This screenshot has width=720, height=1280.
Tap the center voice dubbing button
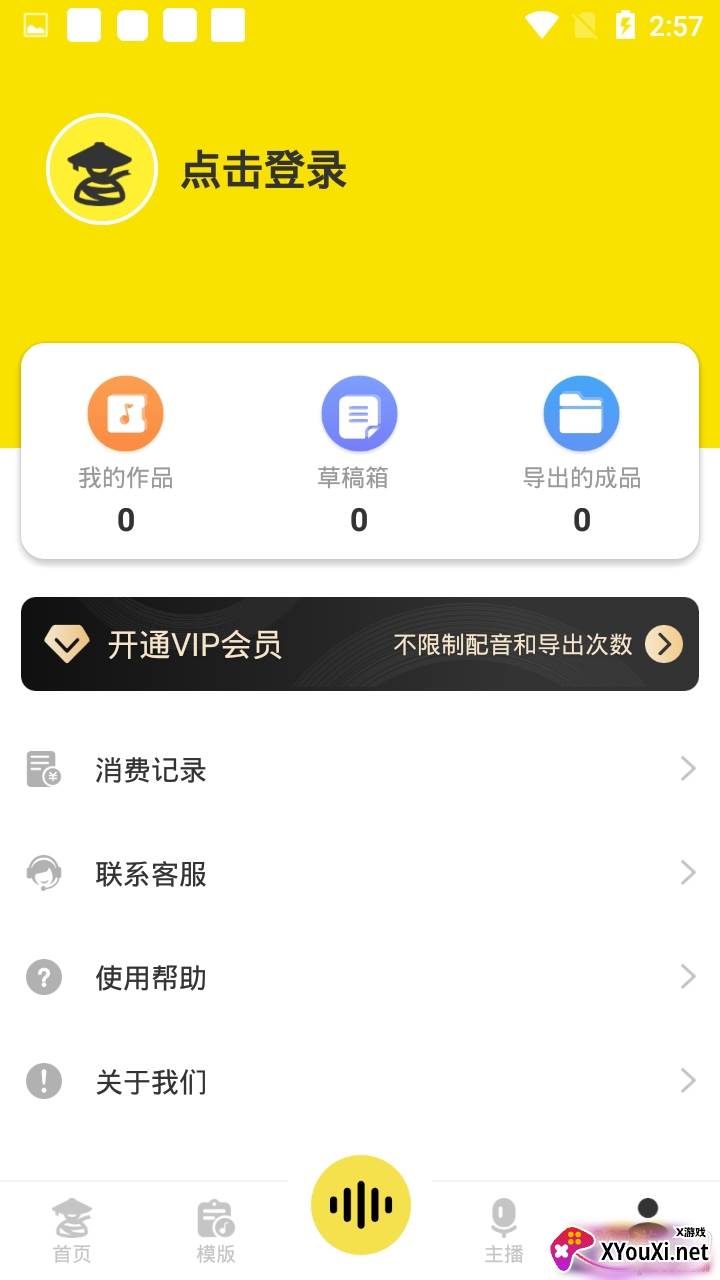click(x=360, y=1205)
